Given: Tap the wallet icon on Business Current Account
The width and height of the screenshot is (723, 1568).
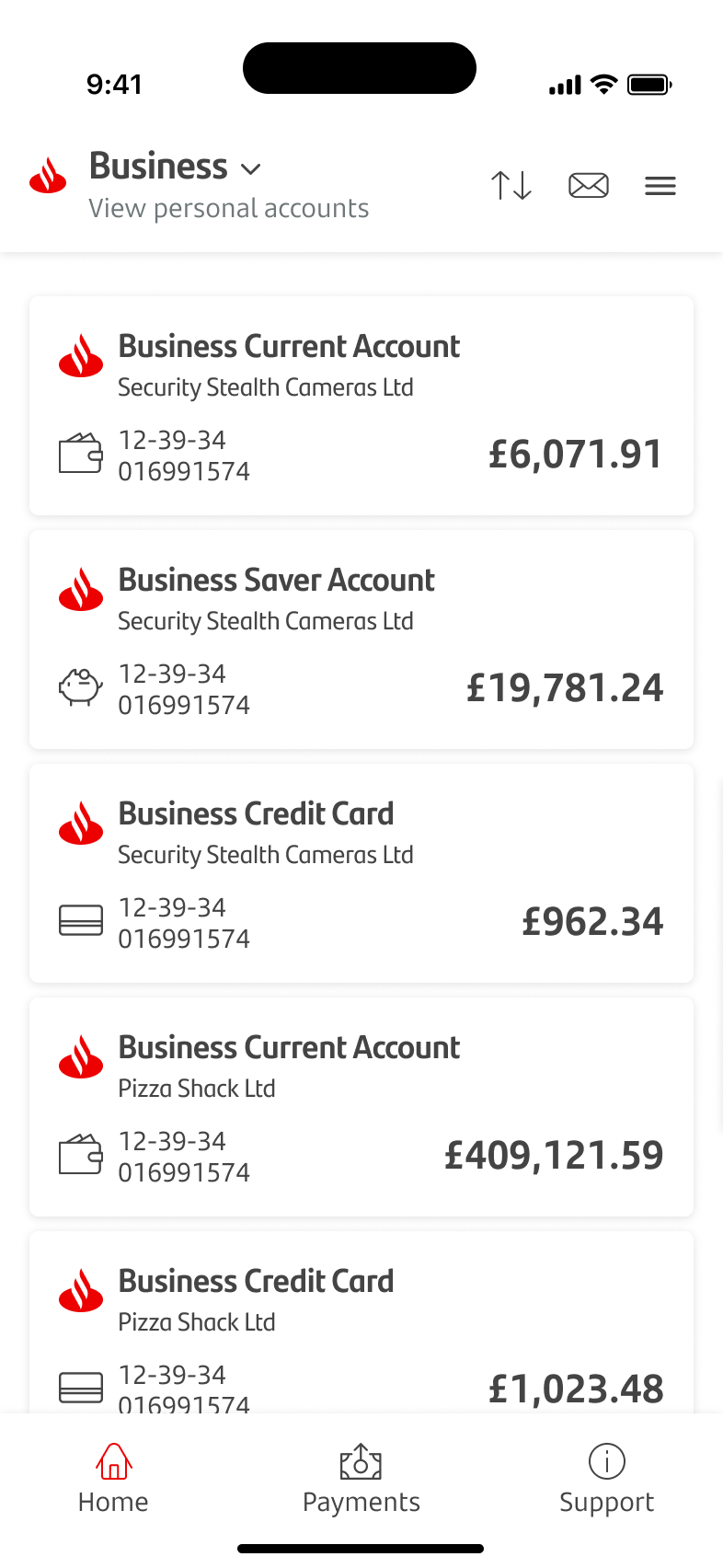Looking at the screenshot, I should 81,454.
